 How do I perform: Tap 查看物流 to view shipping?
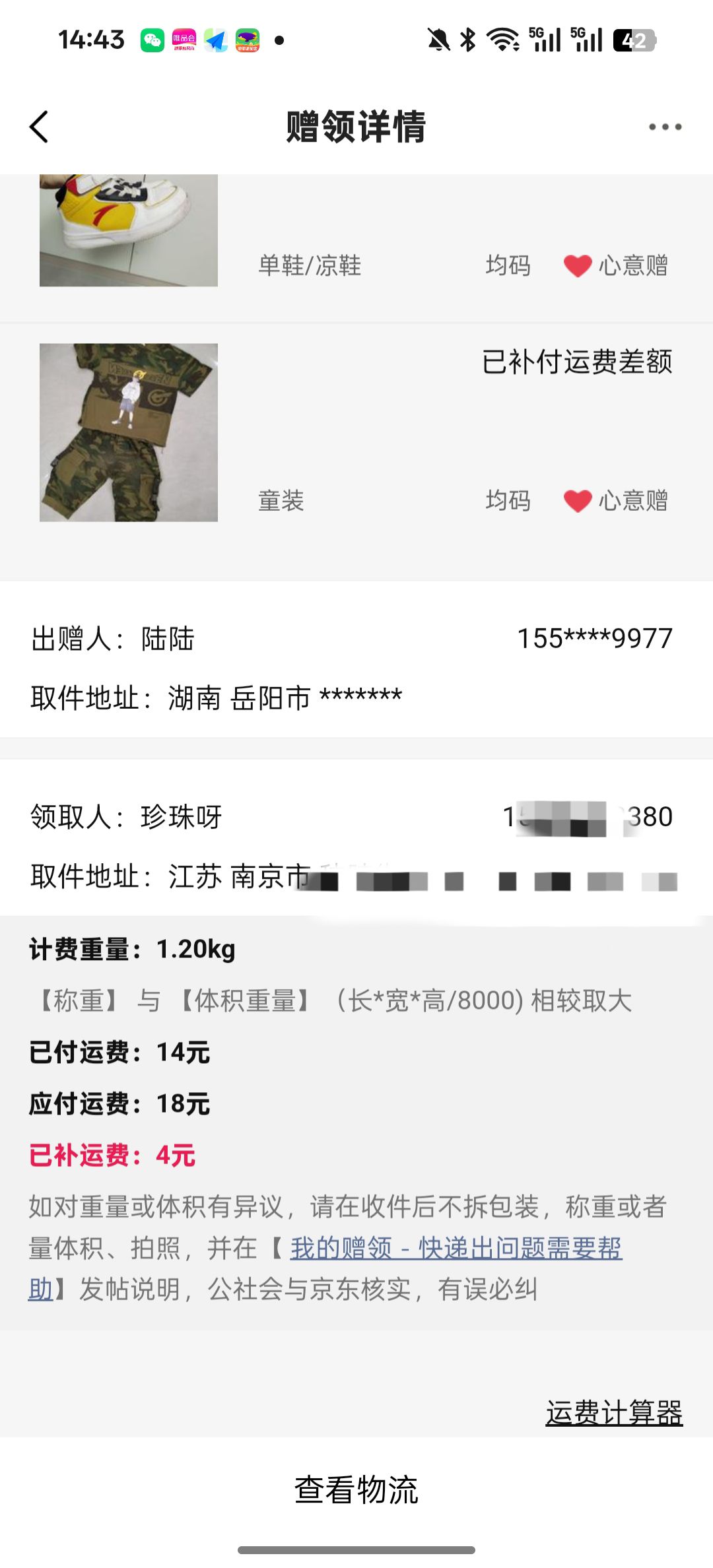[356, 1489]
